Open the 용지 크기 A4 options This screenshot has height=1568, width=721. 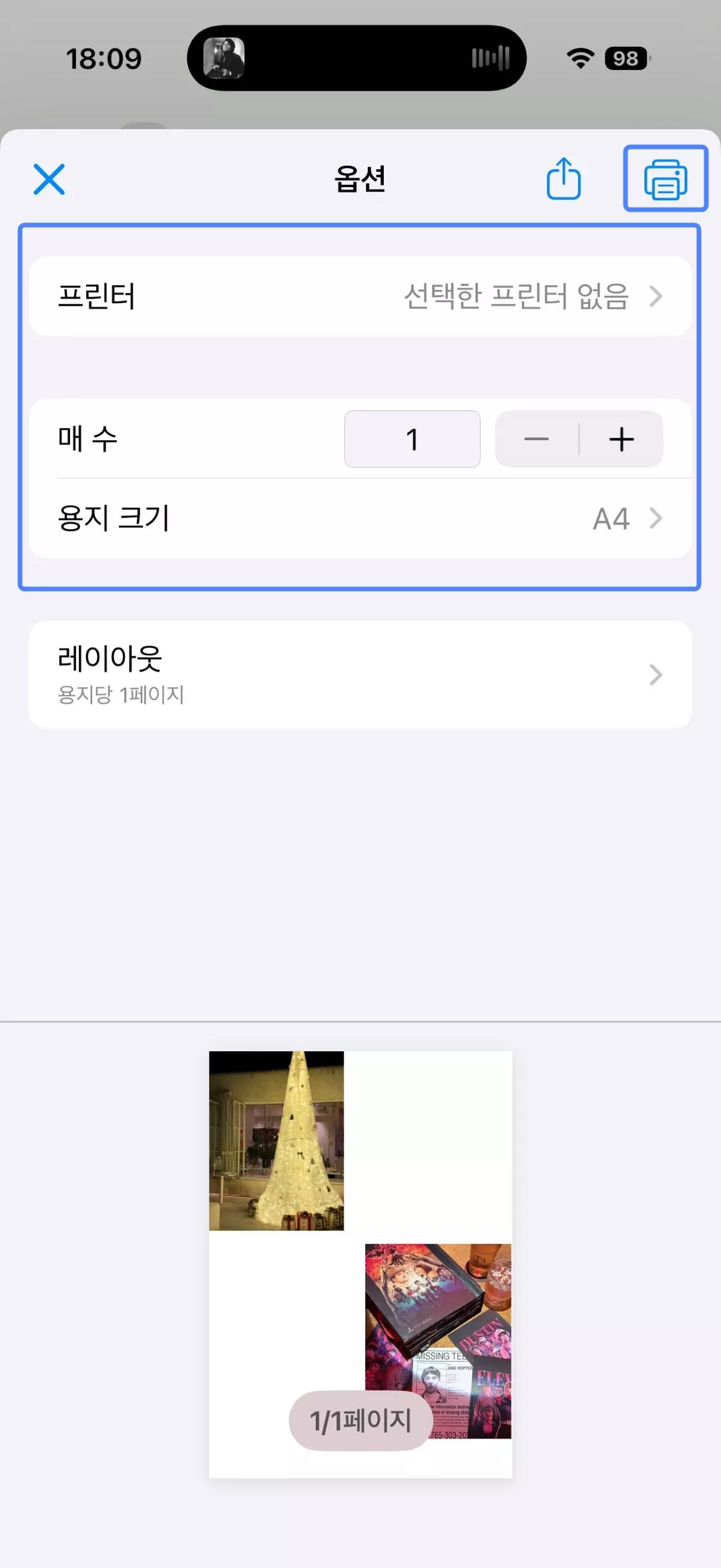click(360, 518)
